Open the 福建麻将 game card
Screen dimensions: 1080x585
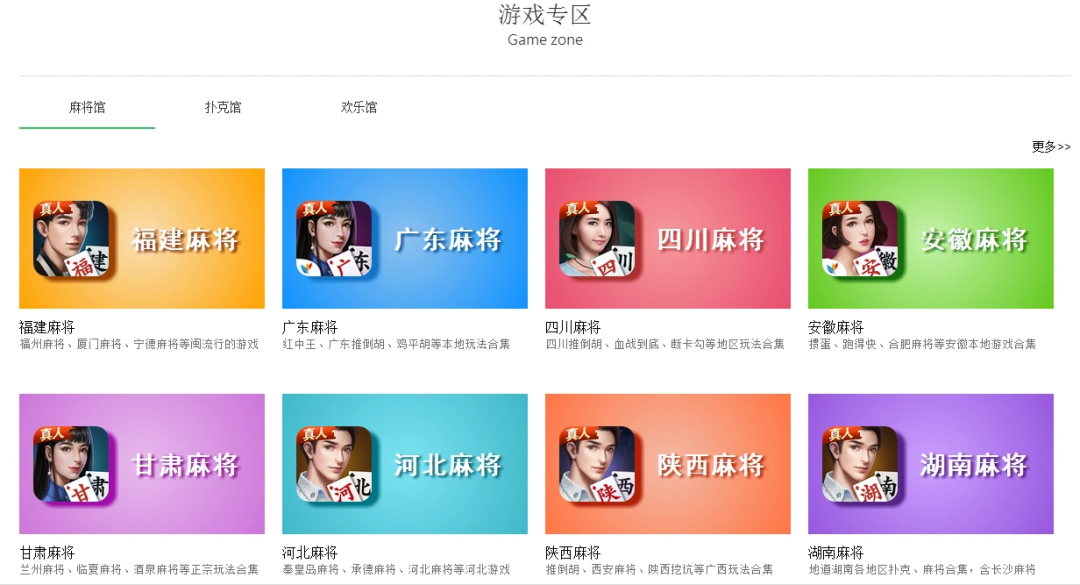142,239
